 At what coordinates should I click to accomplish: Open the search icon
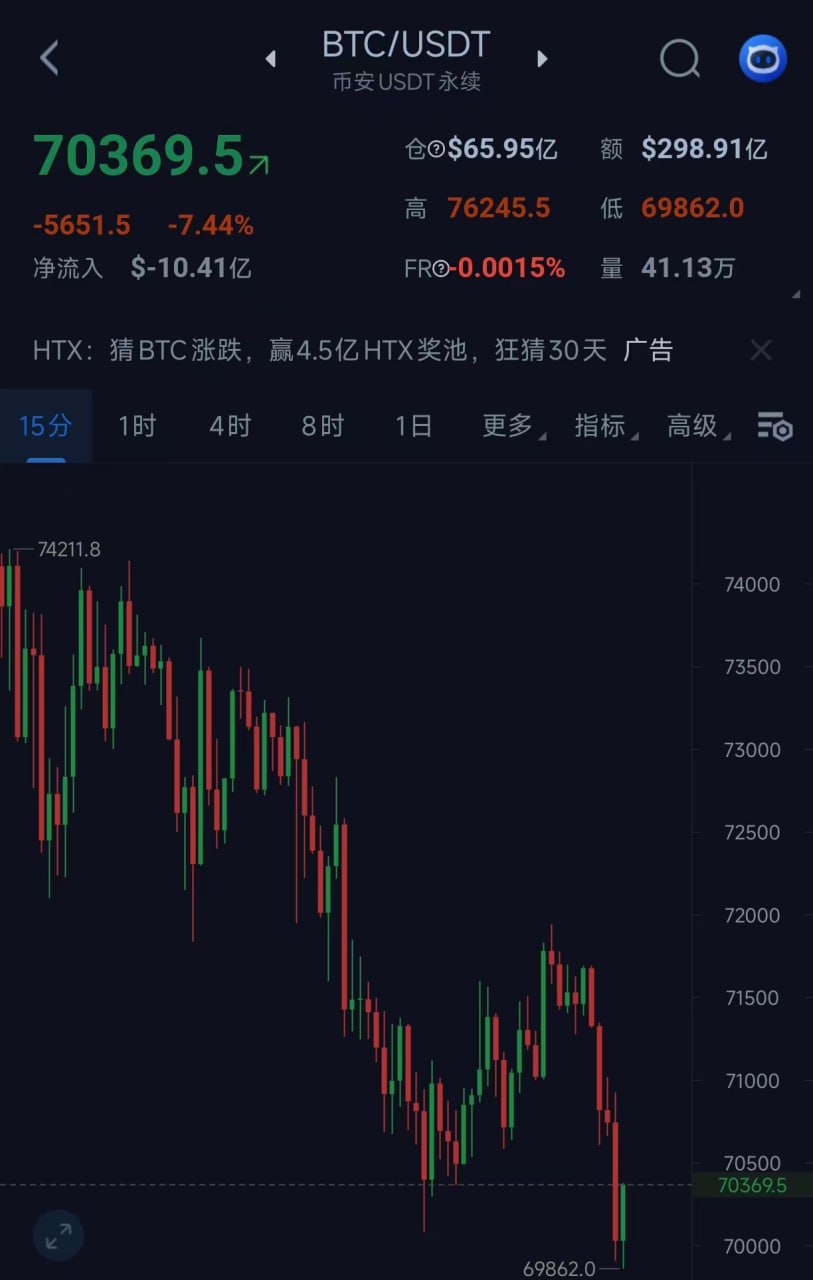click(680, 59)
